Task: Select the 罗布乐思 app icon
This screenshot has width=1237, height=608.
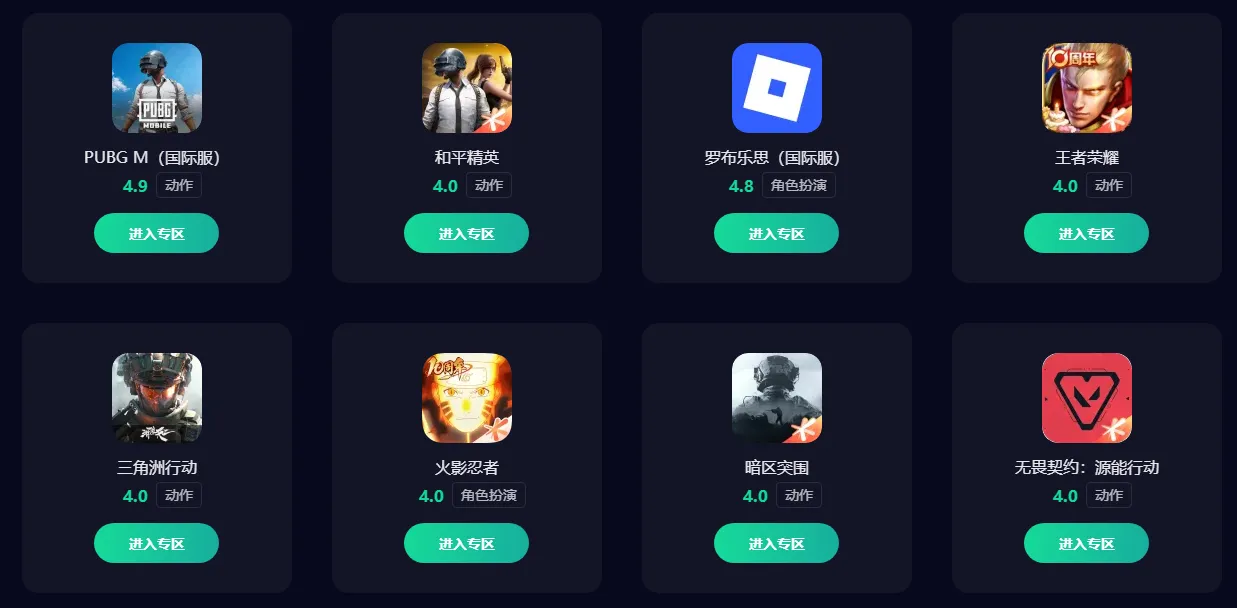Action: tap(777, 88)
